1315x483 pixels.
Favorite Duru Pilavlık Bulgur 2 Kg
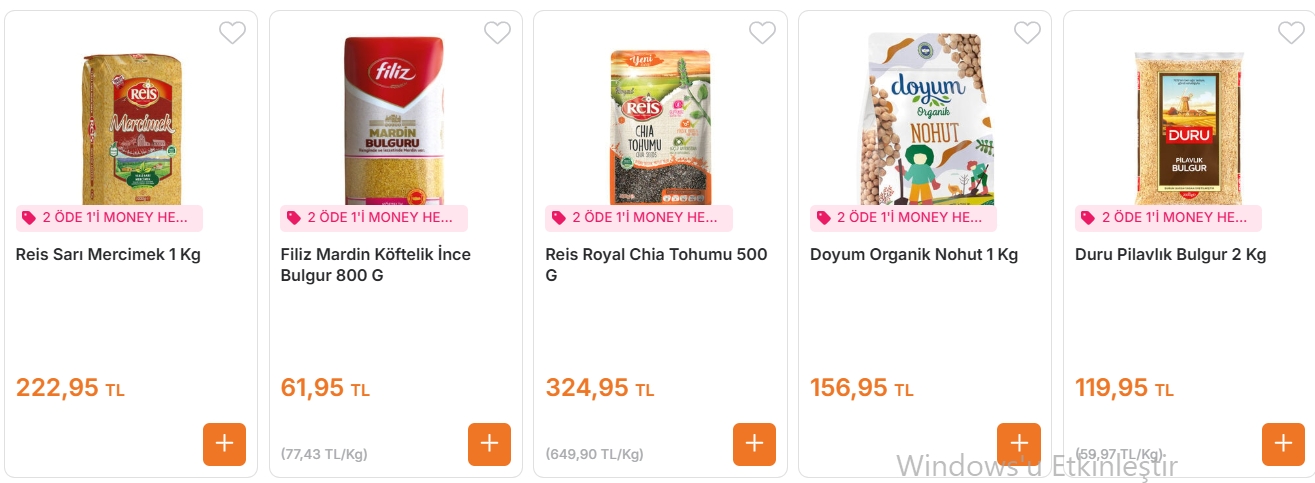click(1291, 33)
